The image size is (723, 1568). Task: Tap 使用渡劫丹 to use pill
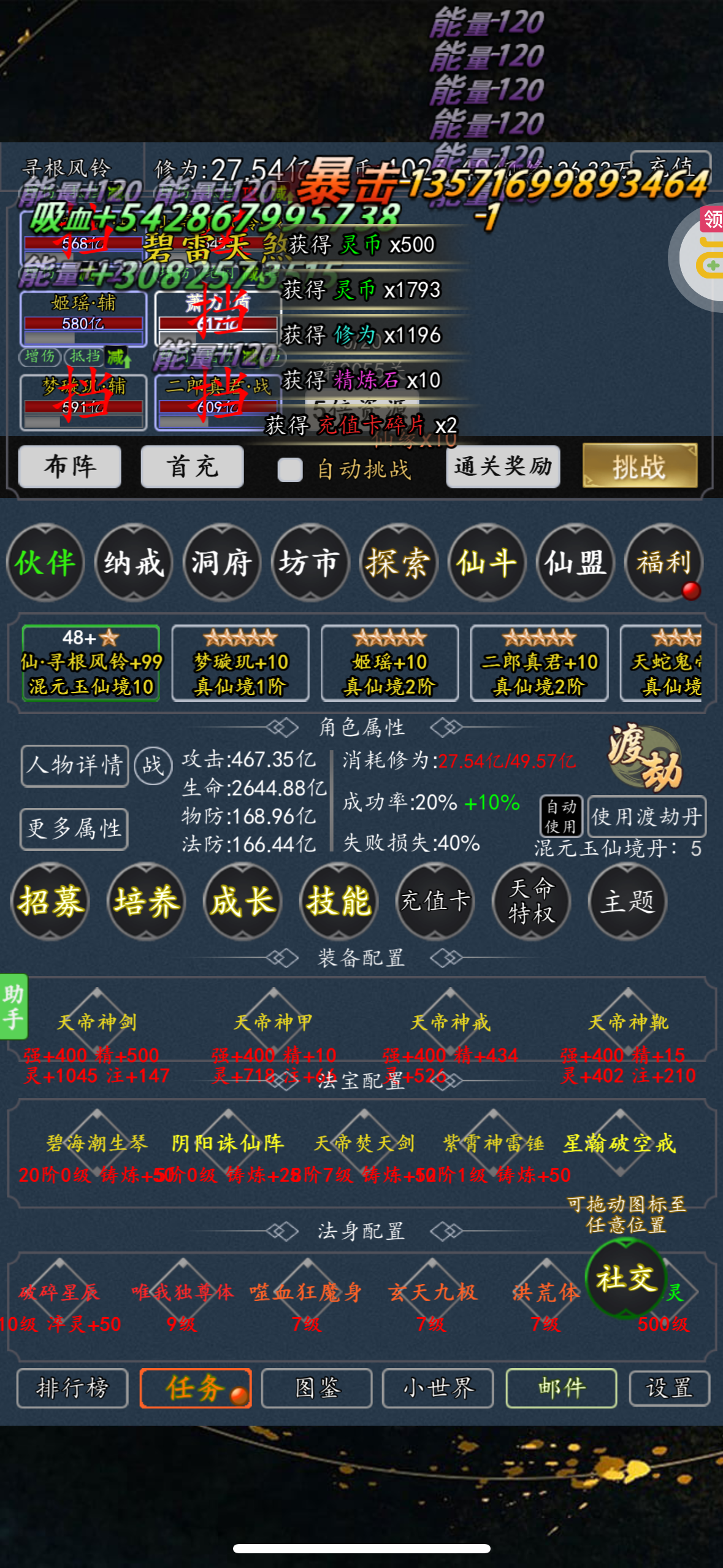[x=646, y=817]
